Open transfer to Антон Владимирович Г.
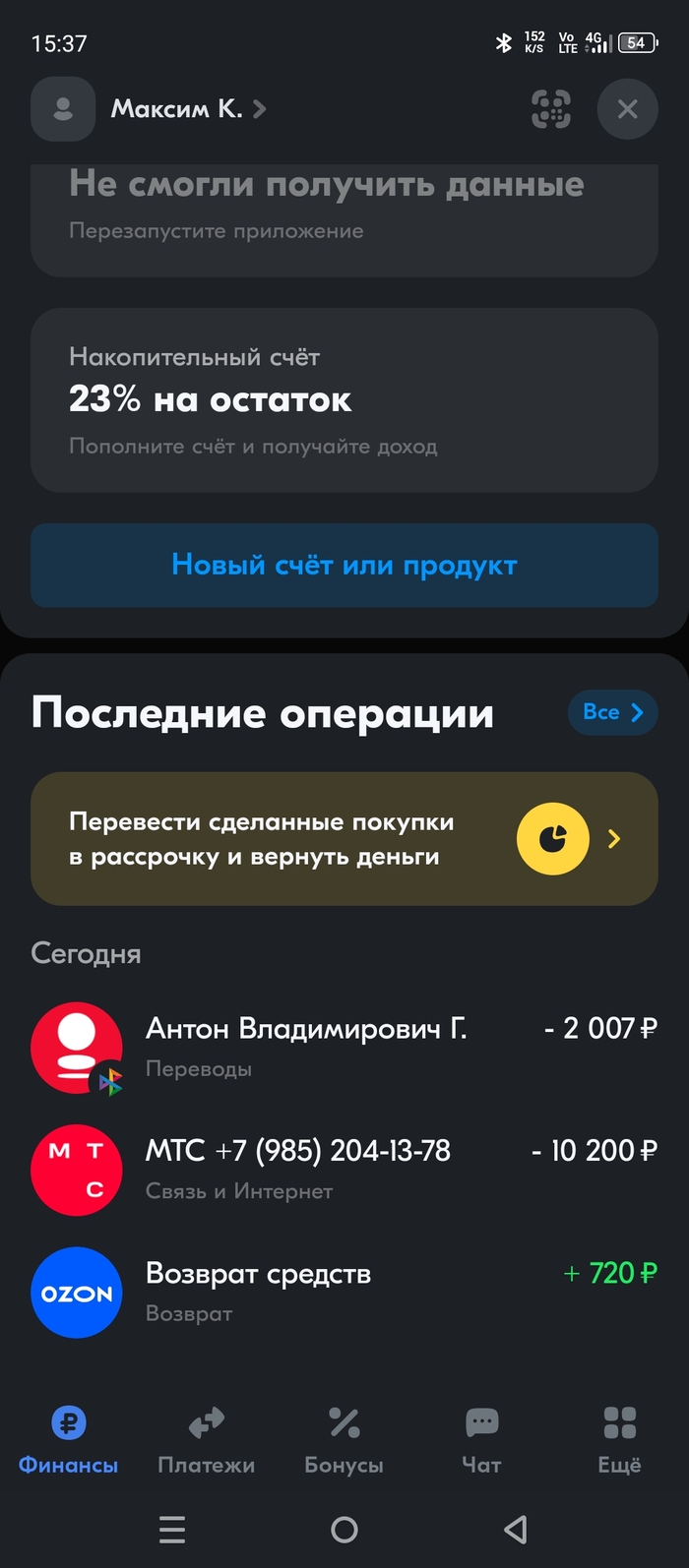Image resolution: width=689 pixels, height=1568 pixels. (344, 1048)
